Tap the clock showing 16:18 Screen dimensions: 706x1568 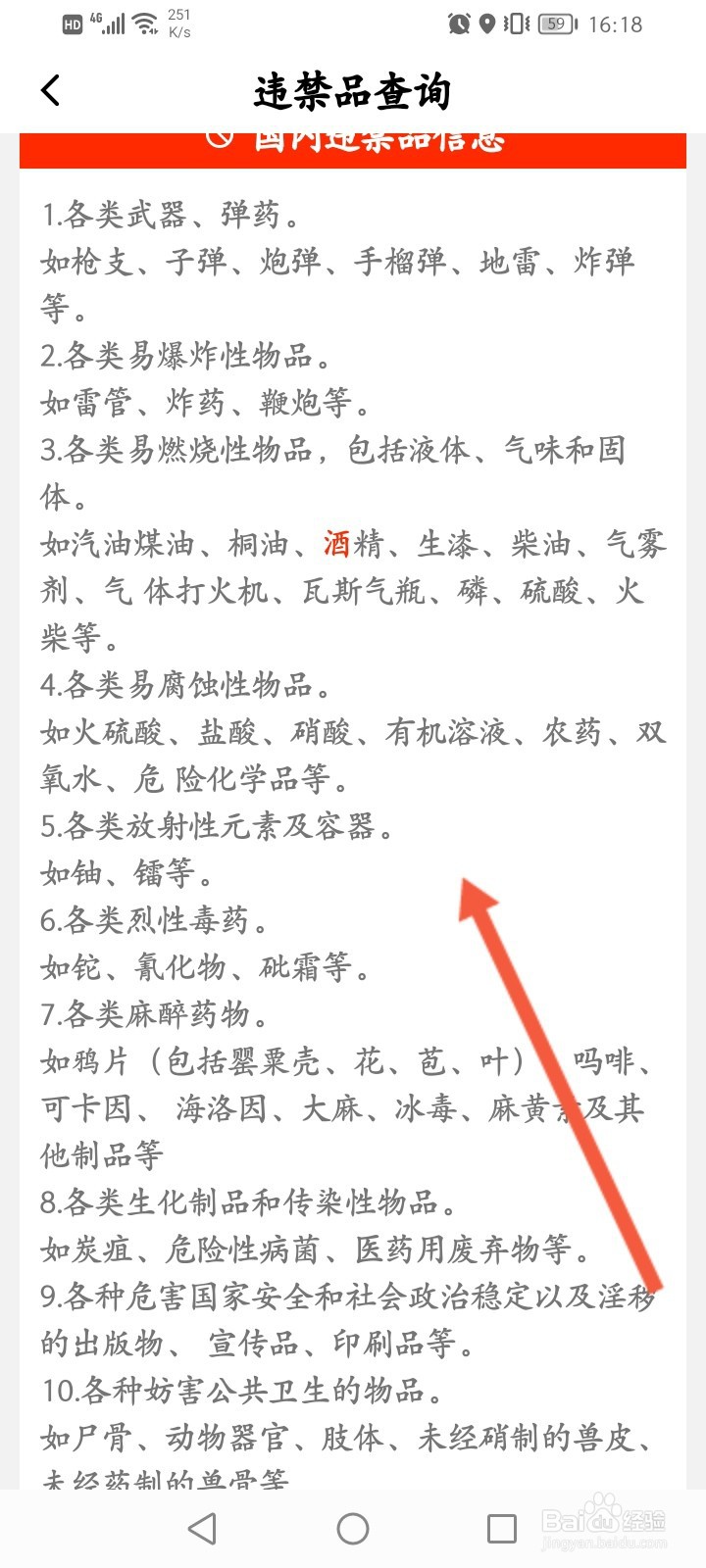tap(618, 24)
